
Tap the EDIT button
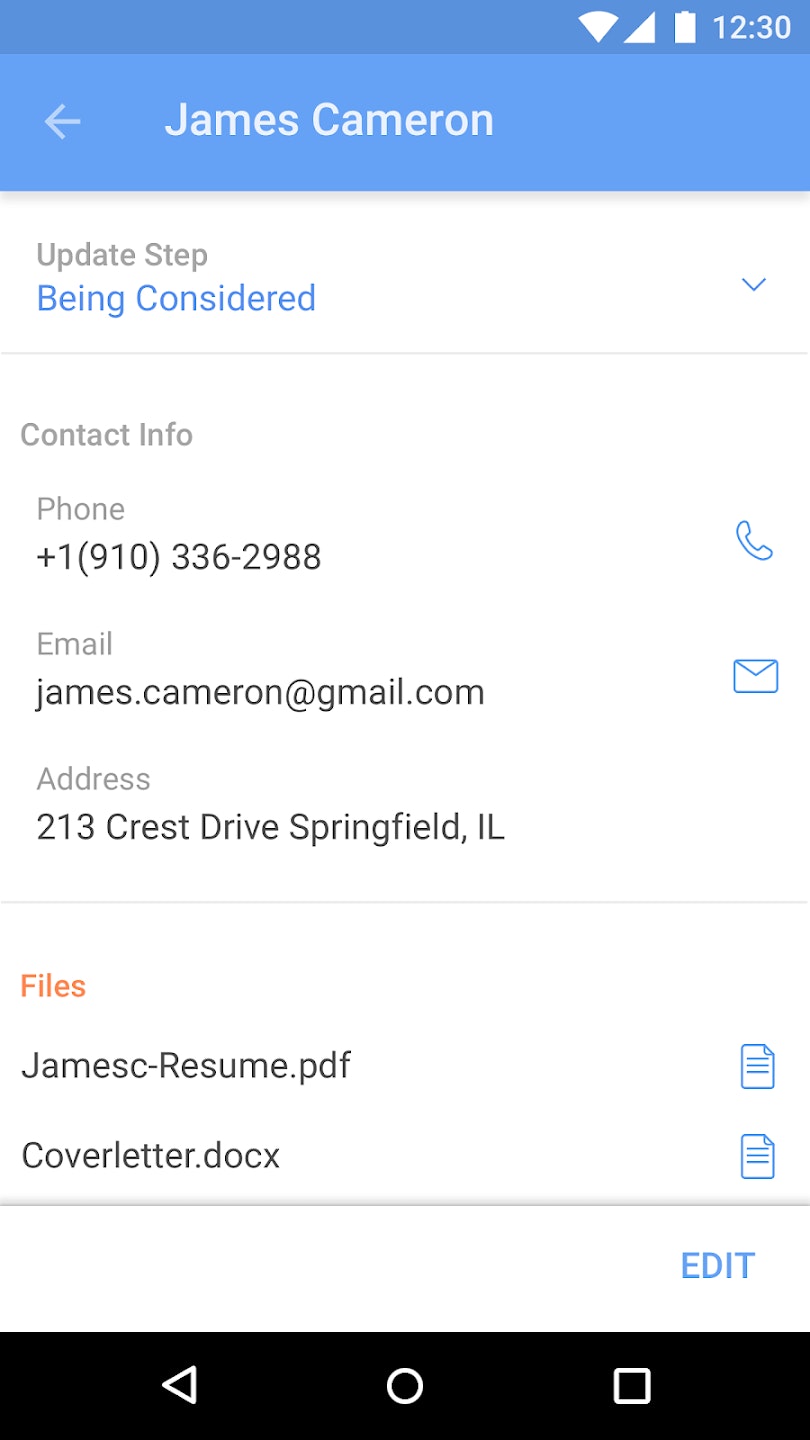[x=717, y=1266]
